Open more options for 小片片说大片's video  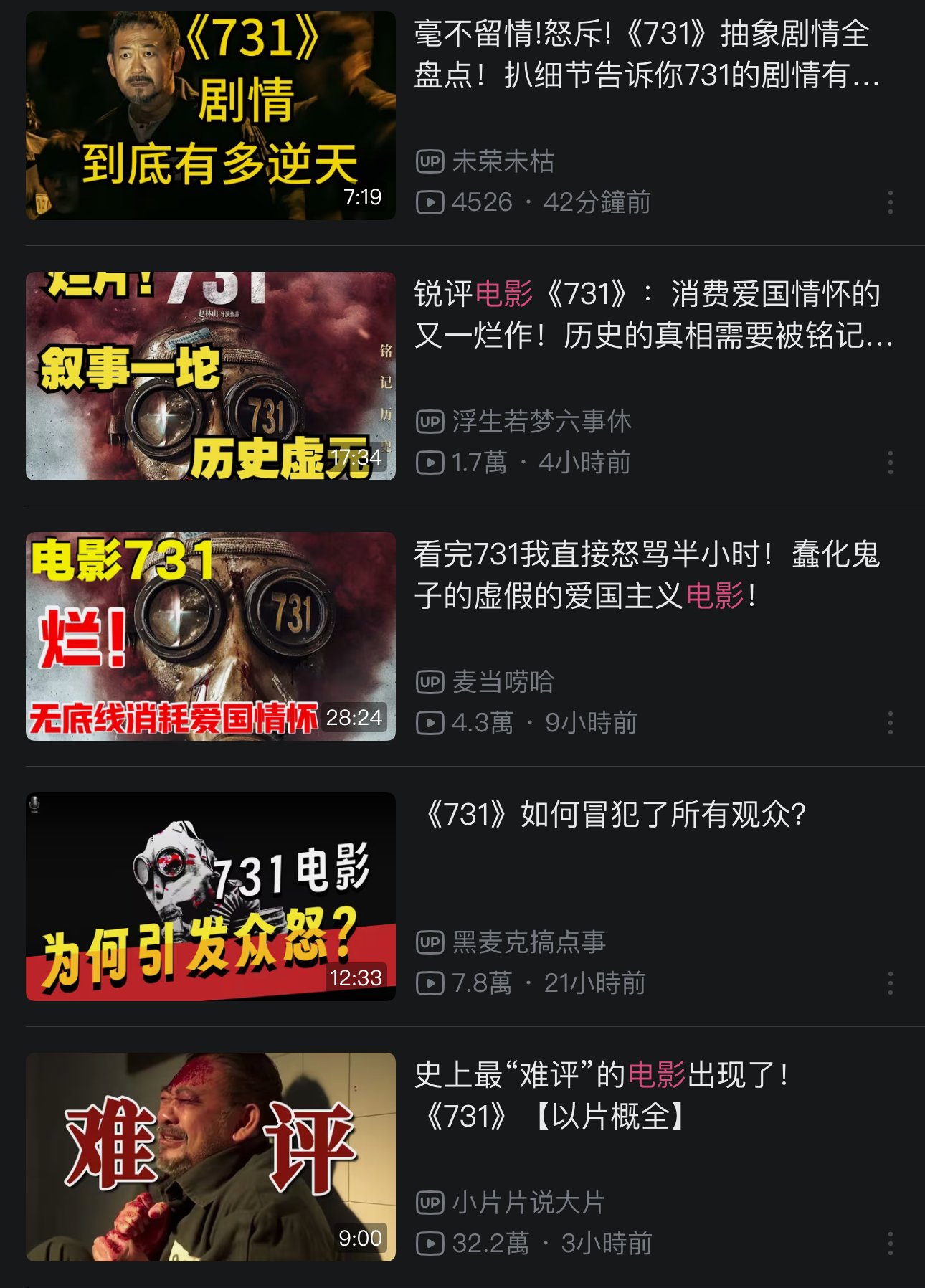(x=890, y=1244)
